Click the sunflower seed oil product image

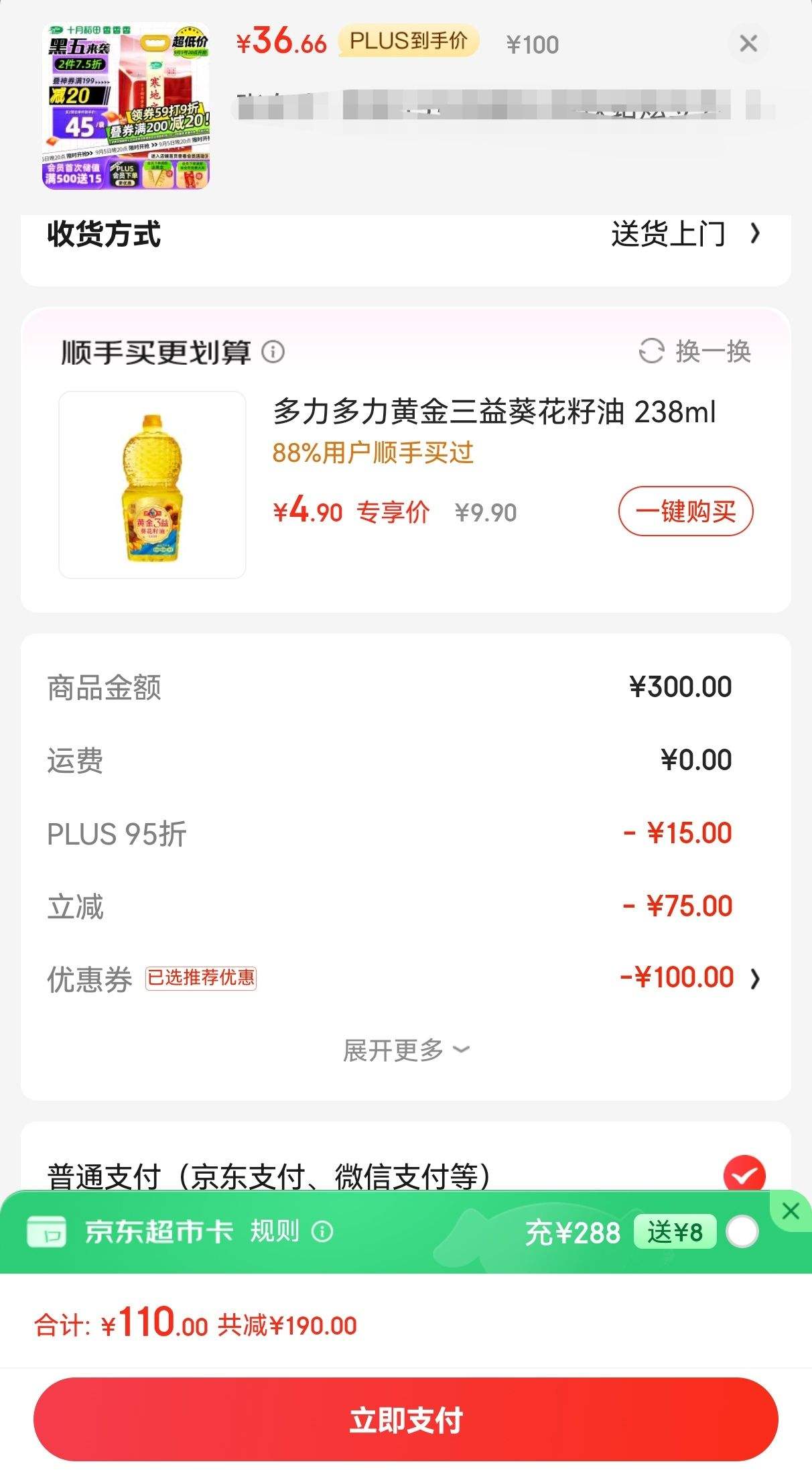(153, 484)
